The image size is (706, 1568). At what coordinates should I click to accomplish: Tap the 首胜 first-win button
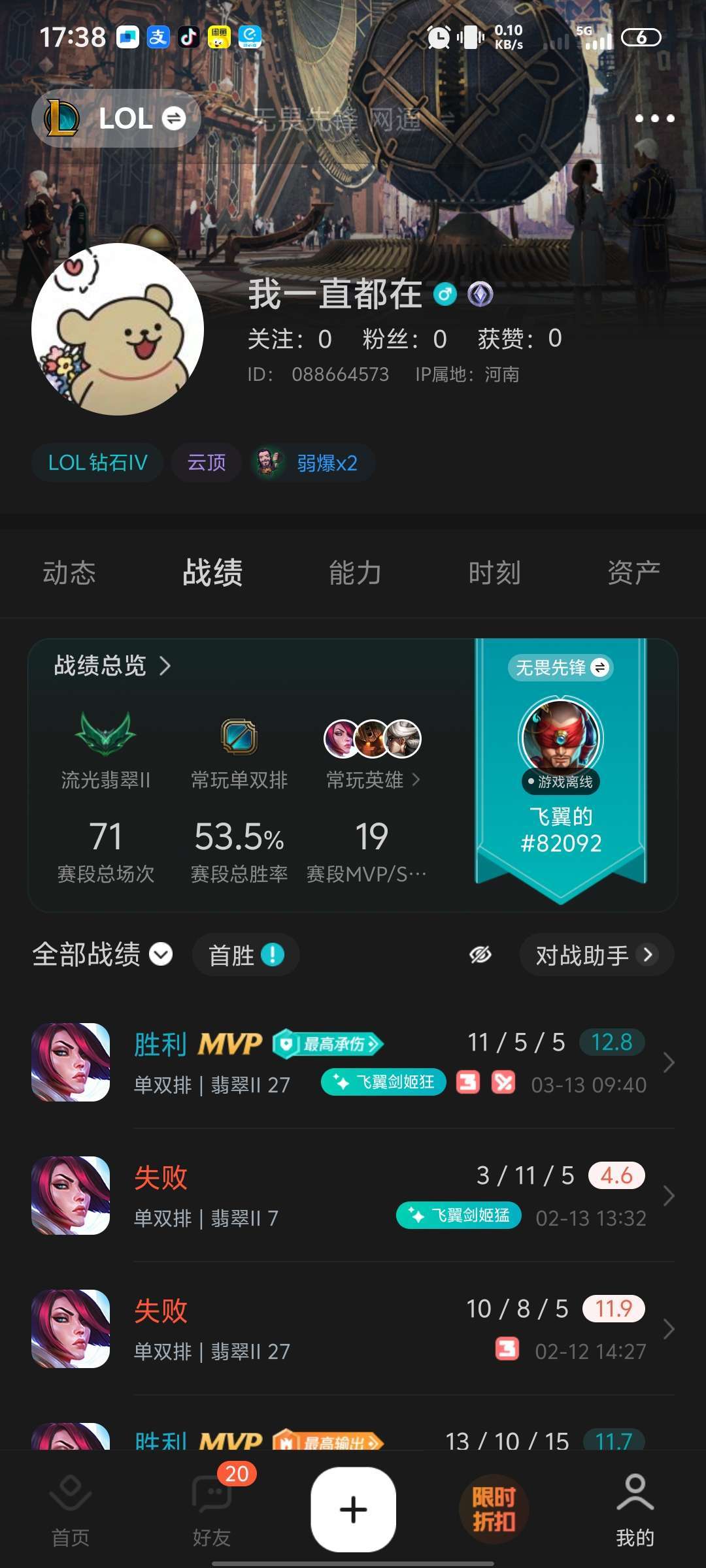click(x=246, y=955)
